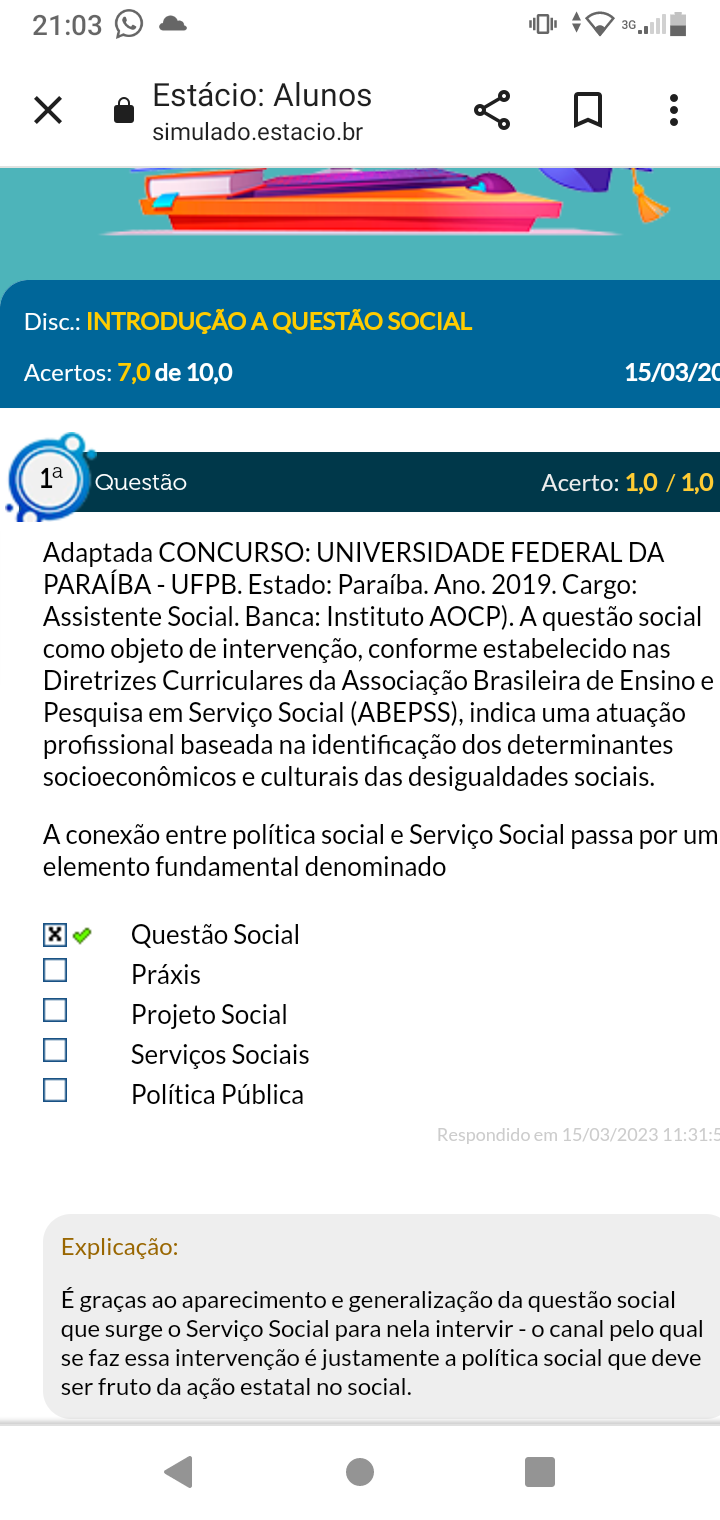
Task: Check the Práxis answer option
Action: (55, 971)
